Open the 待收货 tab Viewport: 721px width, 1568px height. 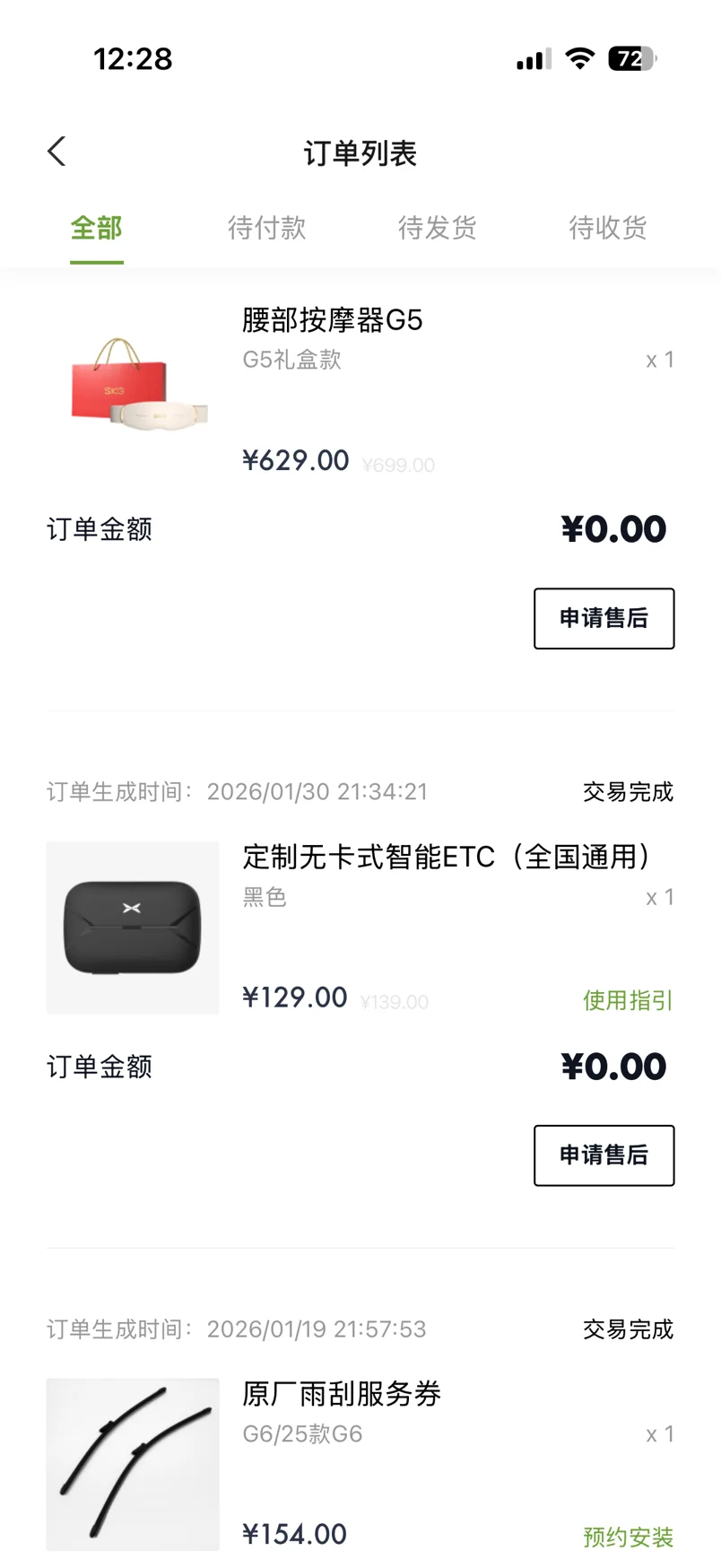click(607, 228)
